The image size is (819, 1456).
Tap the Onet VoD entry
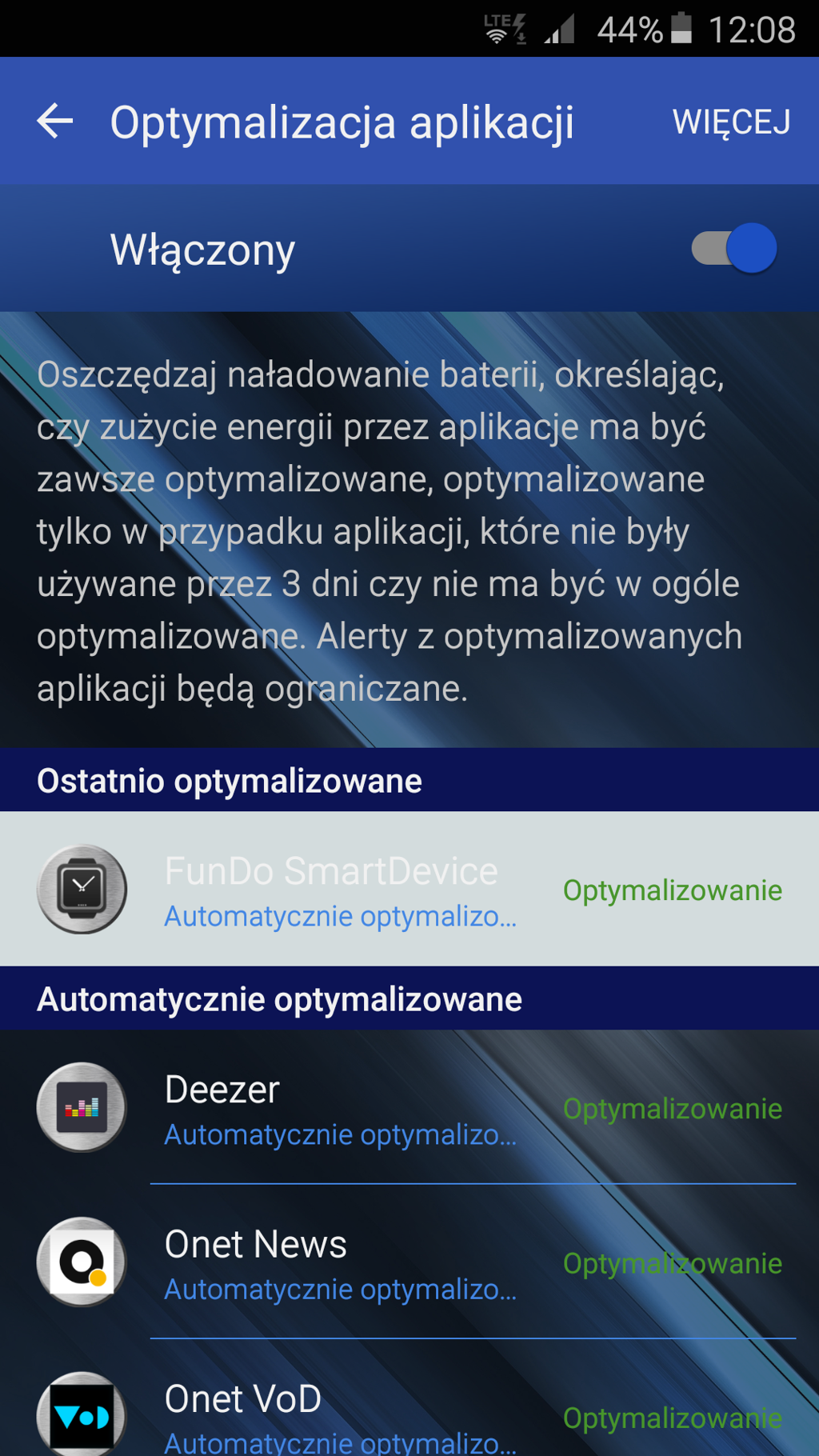tap(408, 1414)
